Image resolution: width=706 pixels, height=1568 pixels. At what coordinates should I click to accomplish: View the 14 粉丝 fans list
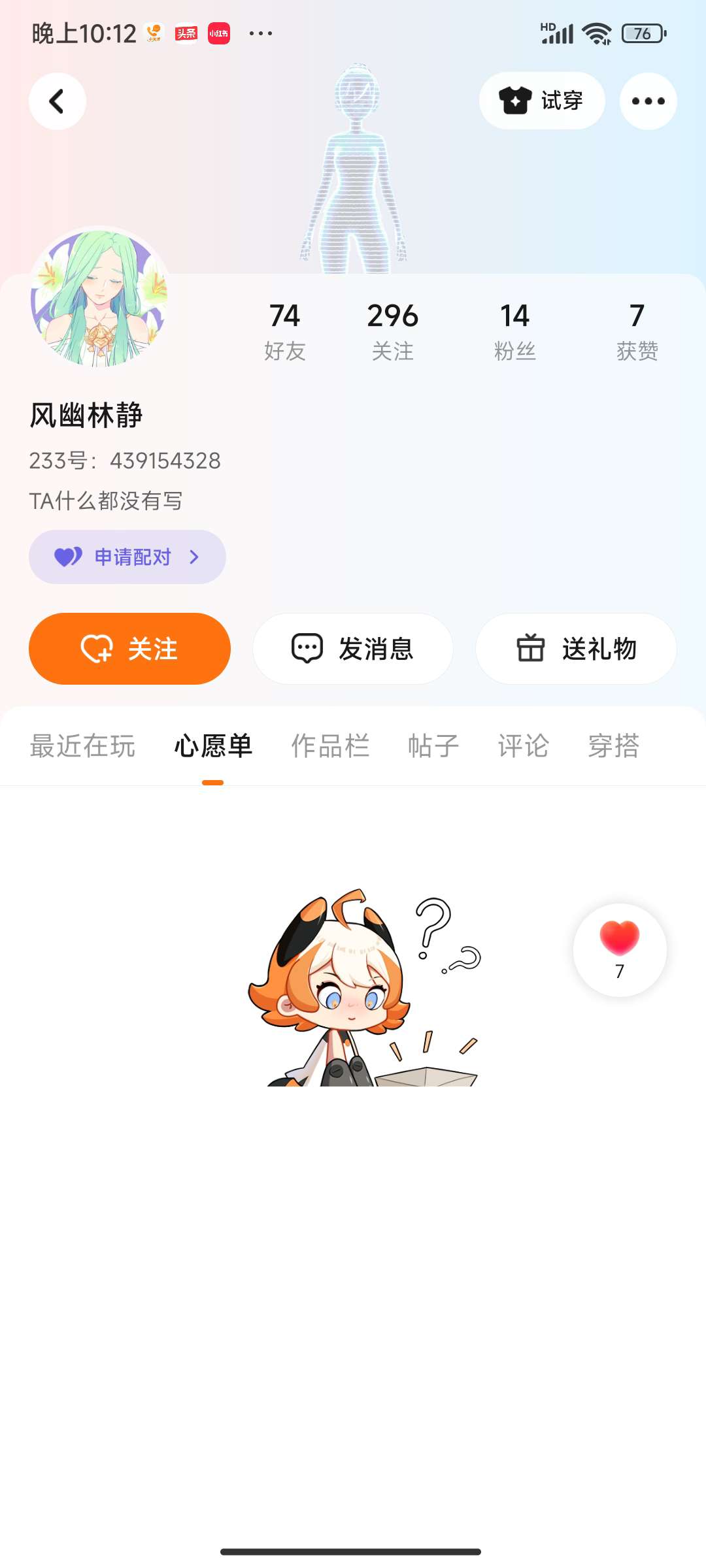(x=514, y=331)
